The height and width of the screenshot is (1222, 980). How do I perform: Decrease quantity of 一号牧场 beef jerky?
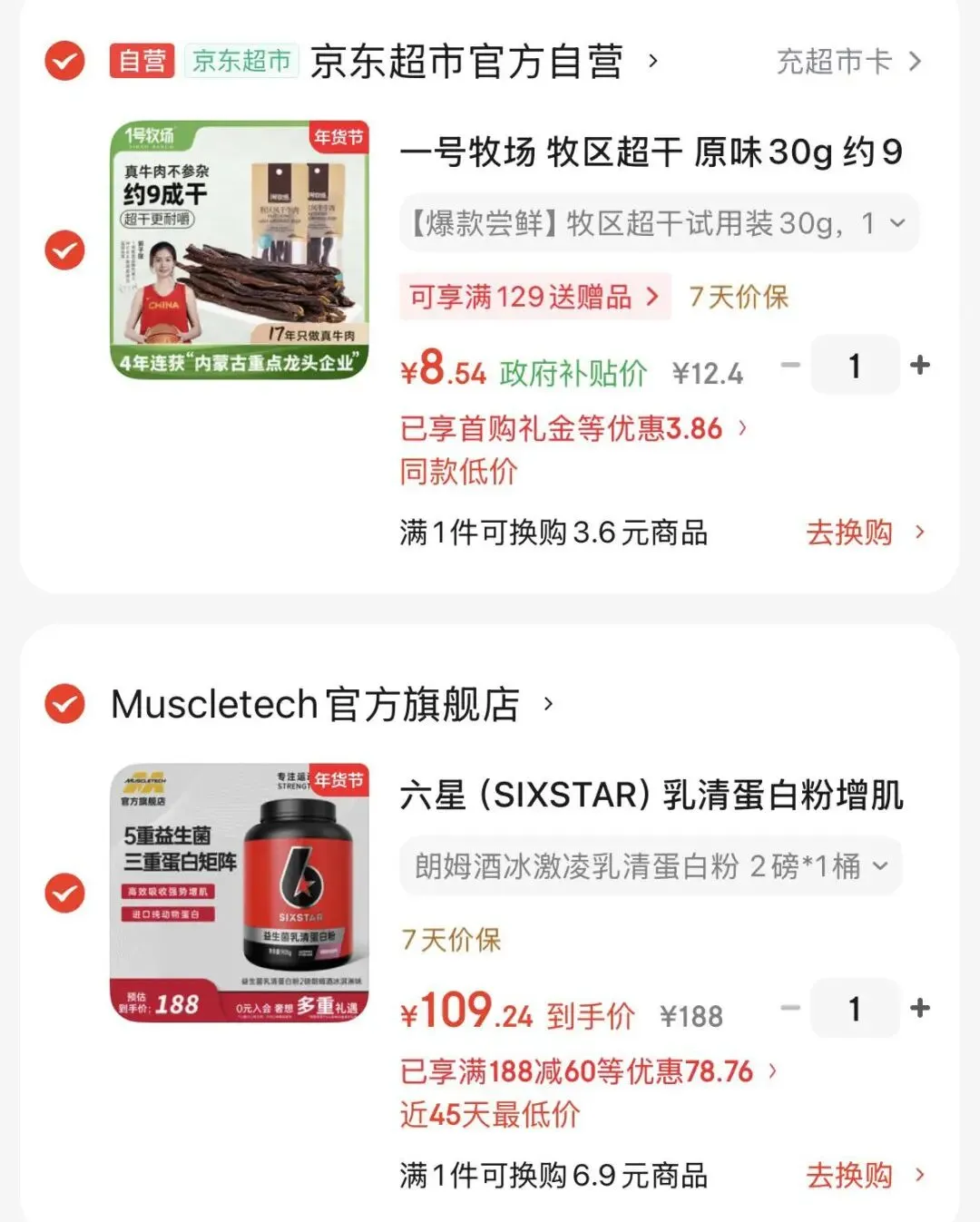click(790, 365)
